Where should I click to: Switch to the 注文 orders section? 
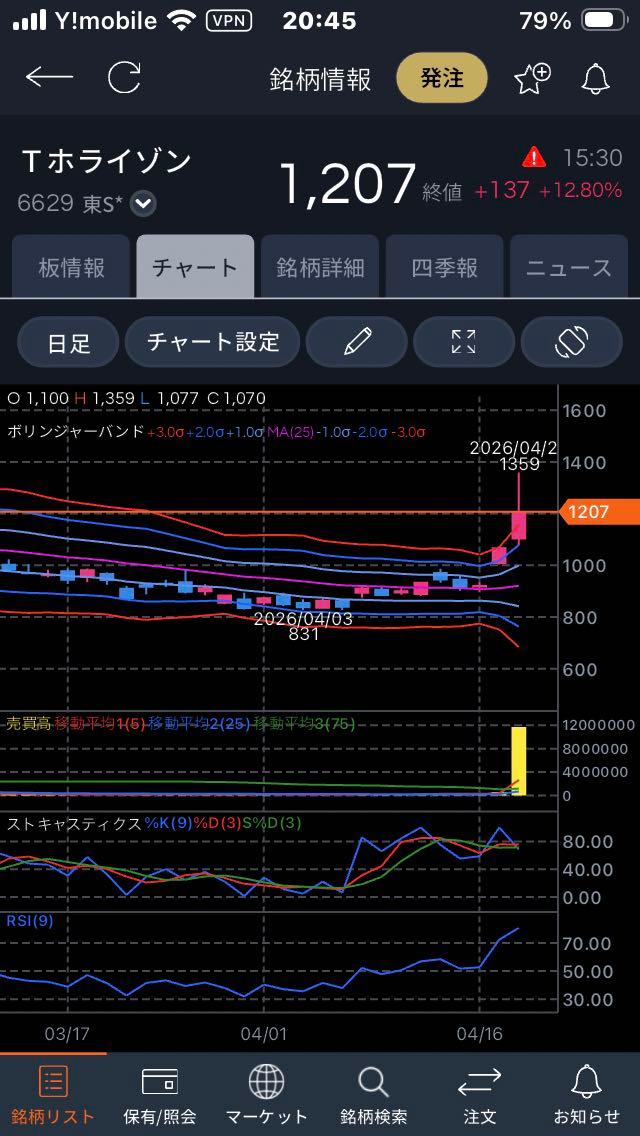click(x=479, y=1094)
